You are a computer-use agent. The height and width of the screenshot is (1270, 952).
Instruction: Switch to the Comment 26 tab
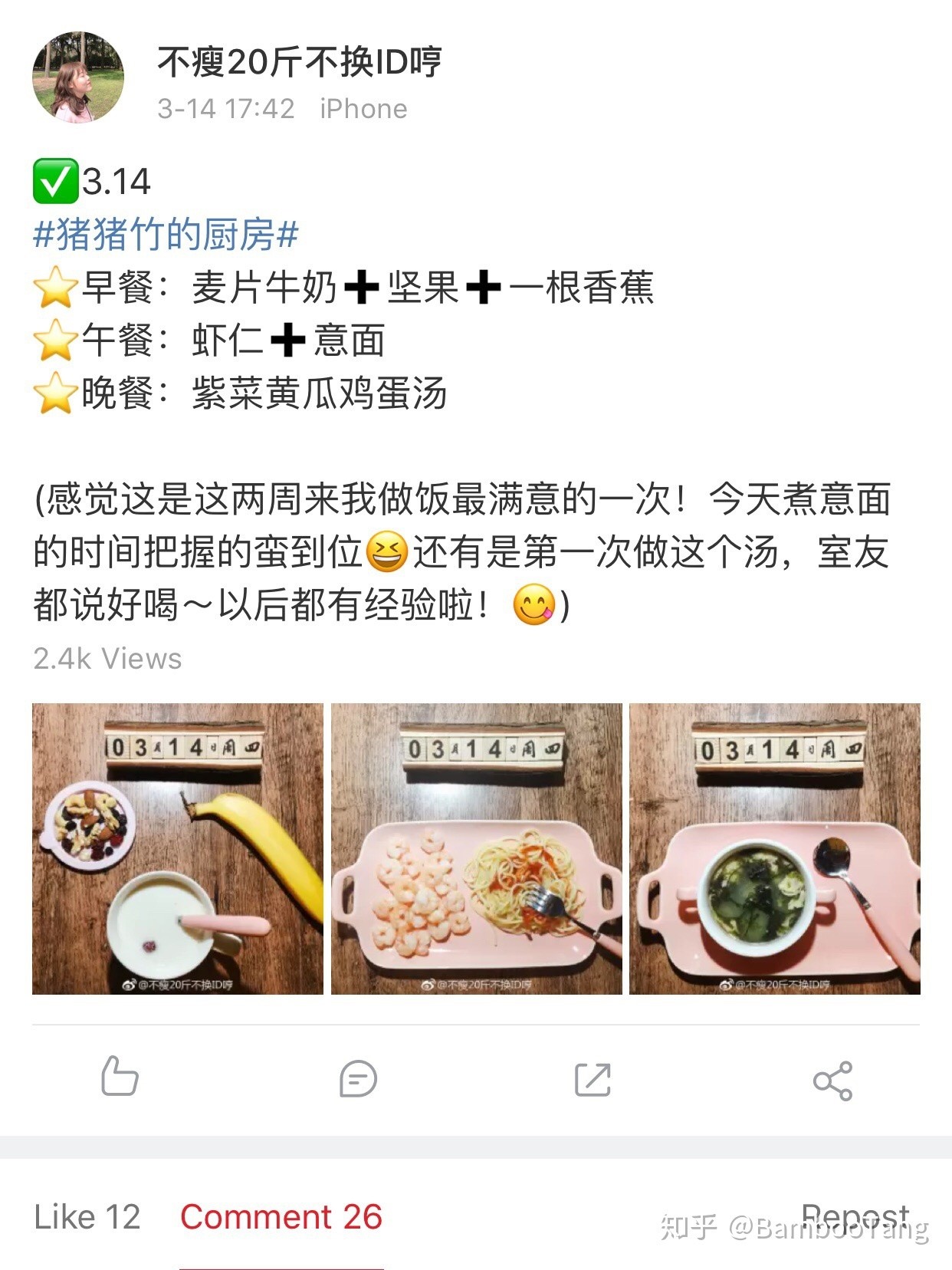(x=281, y=1217)
